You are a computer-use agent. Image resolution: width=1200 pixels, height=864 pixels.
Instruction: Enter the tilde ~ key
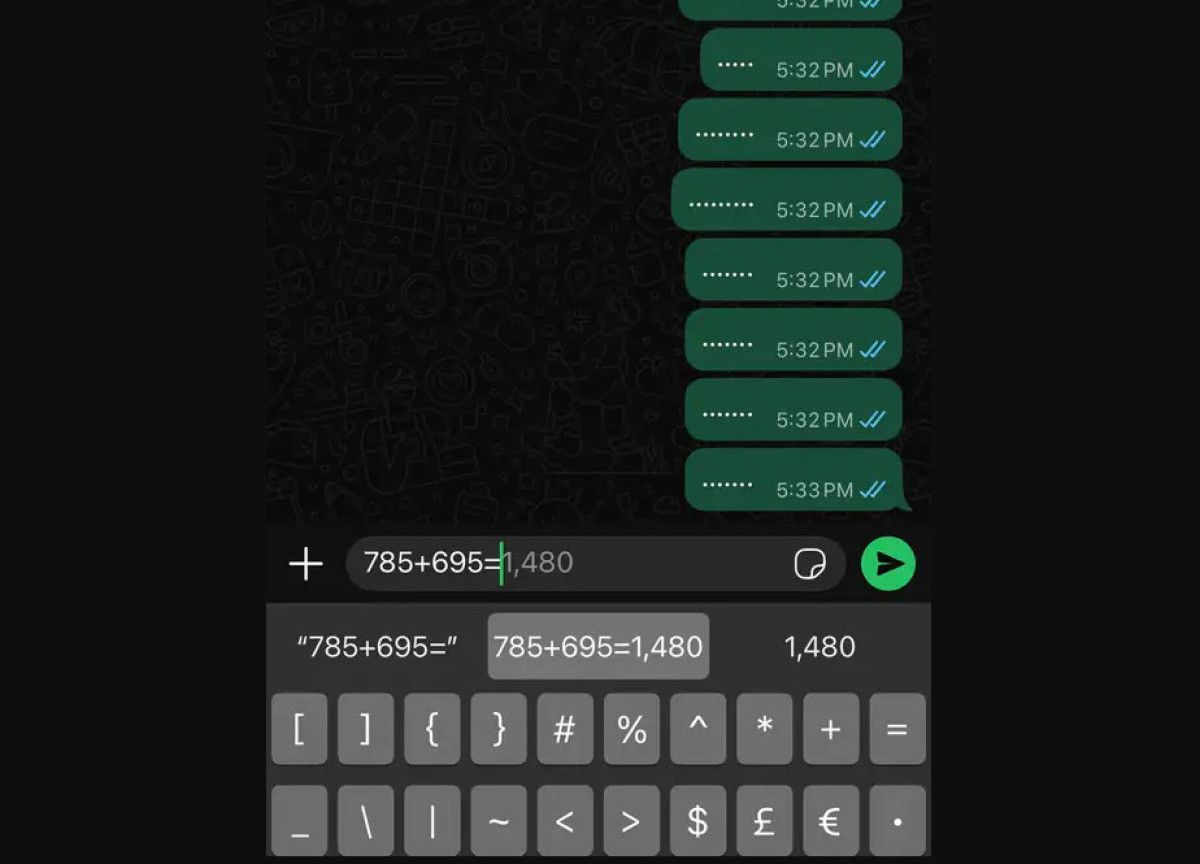[498, 821]
